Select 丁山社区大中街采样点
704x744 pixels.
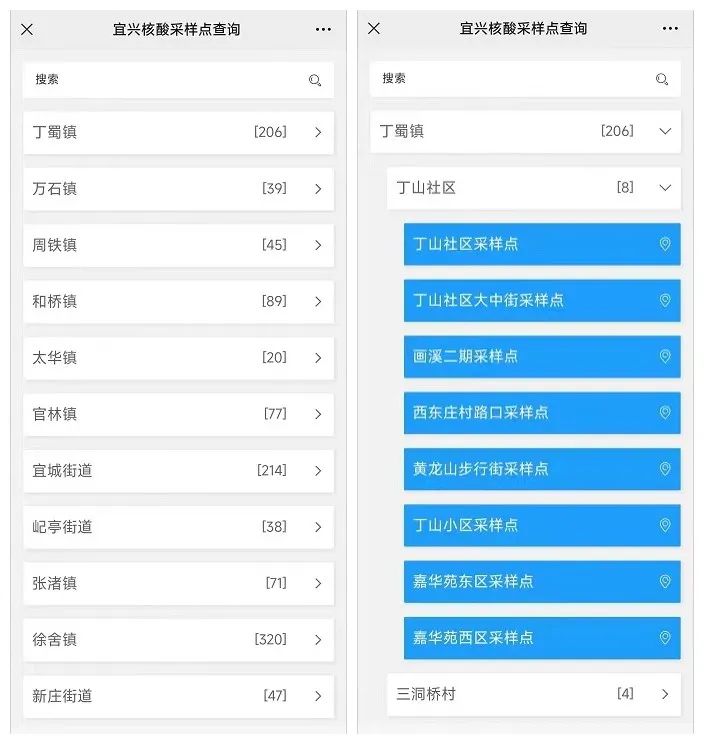point(541,300)
